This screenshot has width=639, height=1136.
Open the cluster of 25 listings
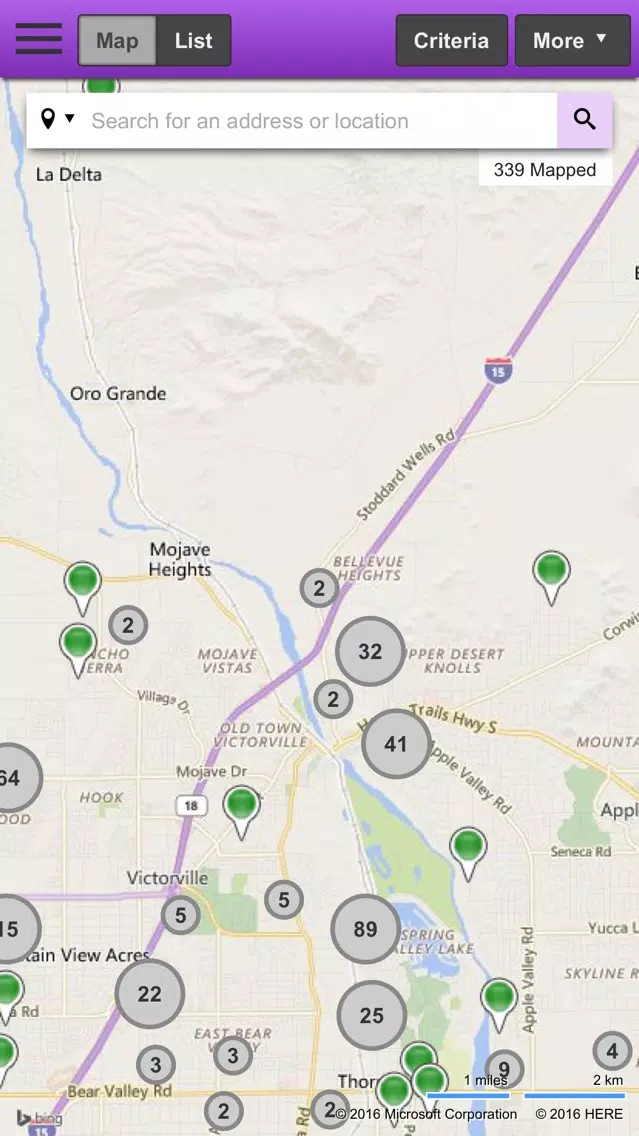point(372,1015)
